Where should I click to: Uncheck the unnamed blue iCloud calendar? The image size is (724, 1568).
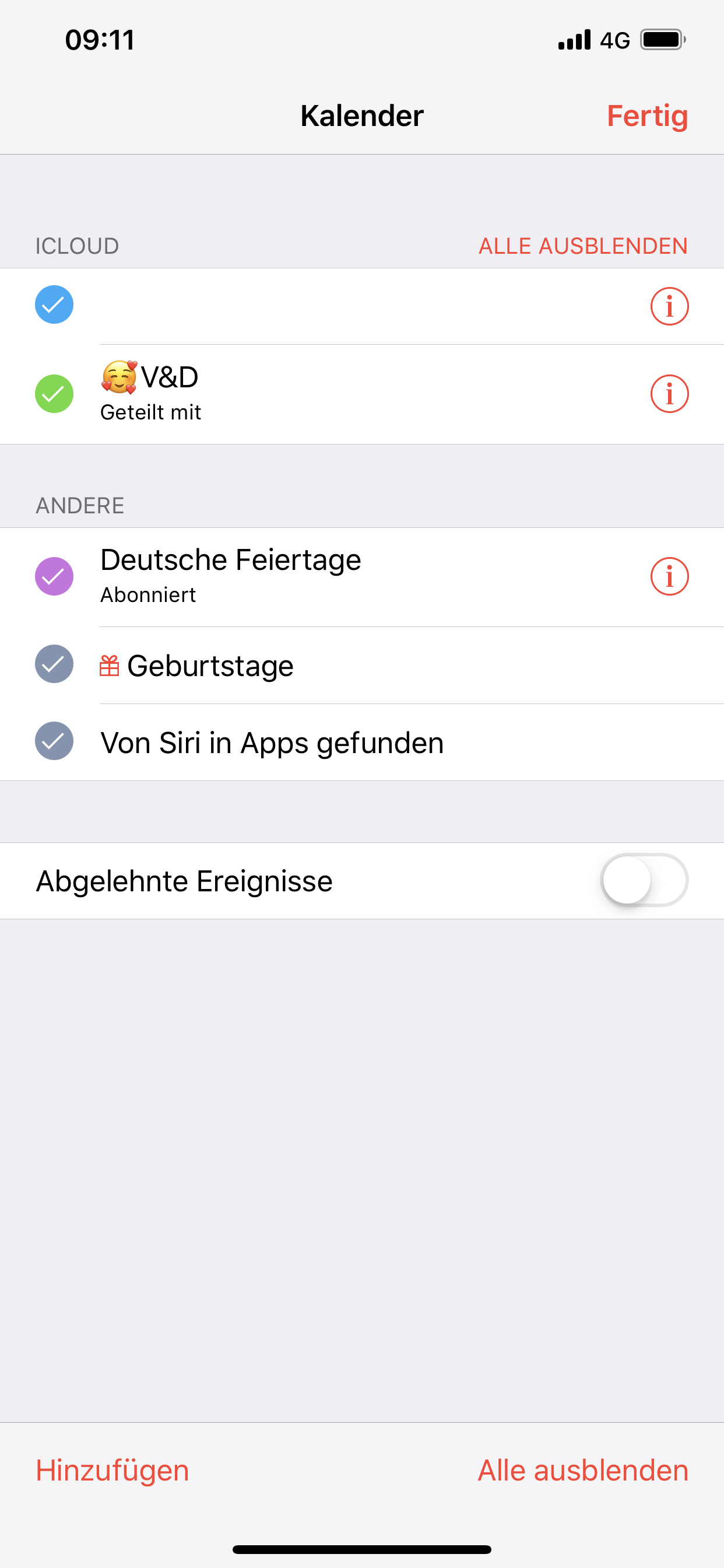54,304
